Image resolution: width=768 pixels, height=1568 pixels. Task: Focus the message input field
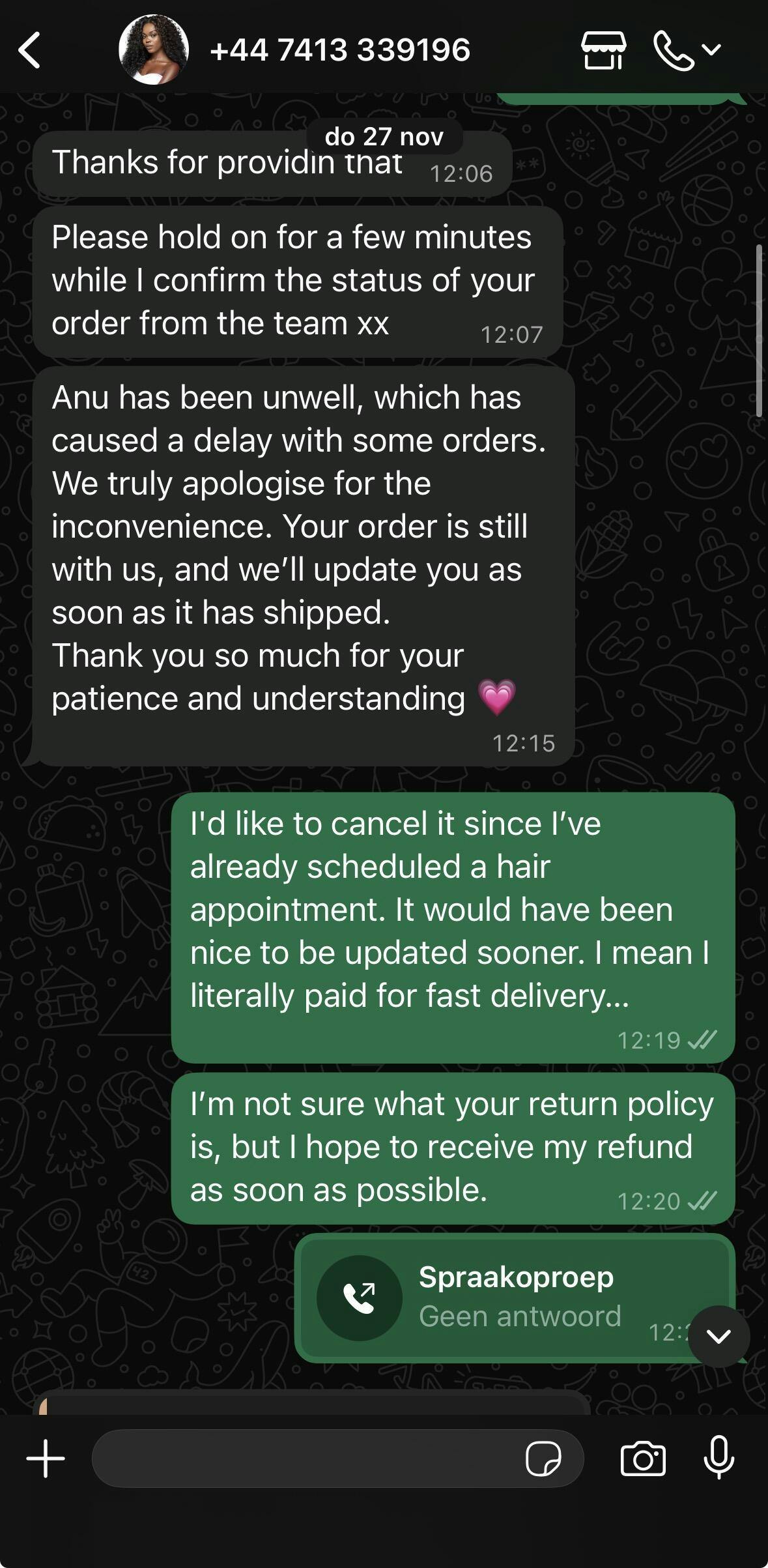[306, 1459]
